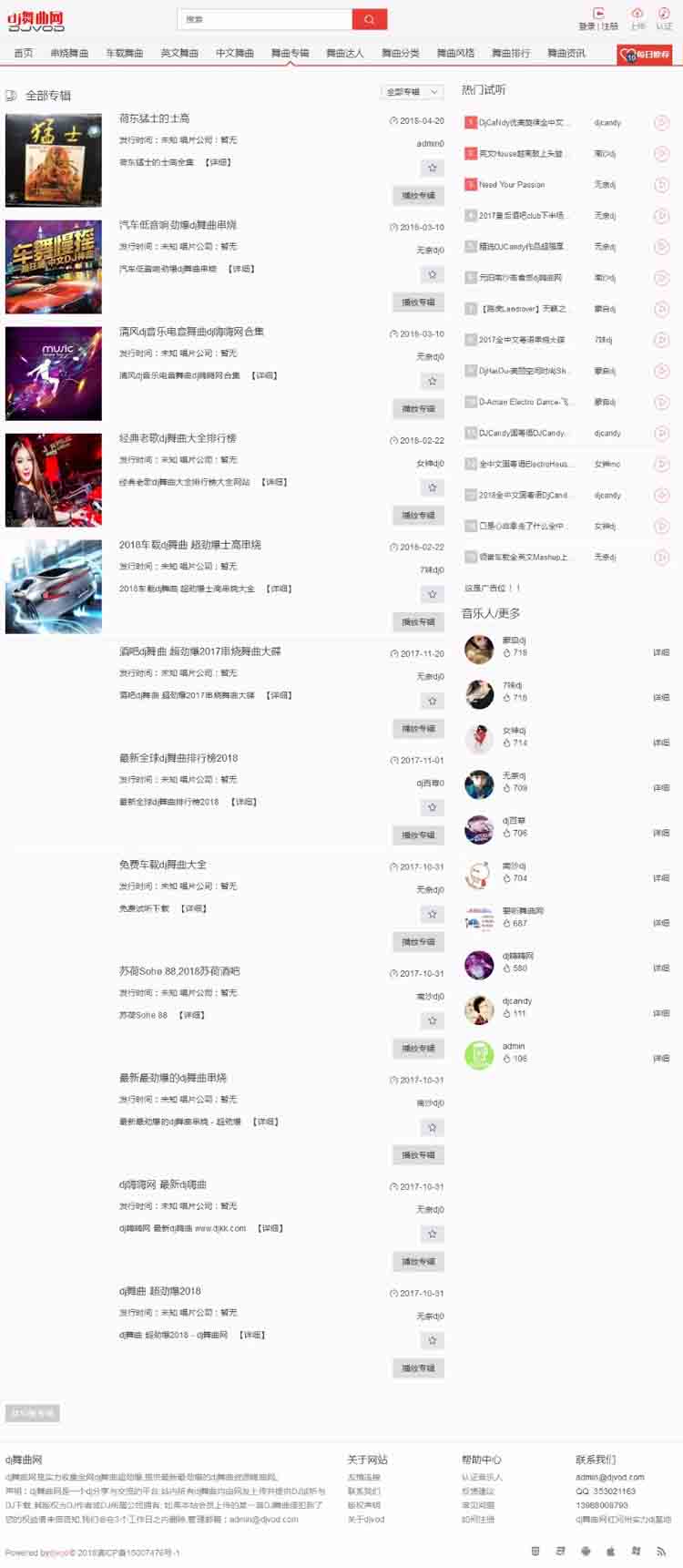Favorite the 清风dj音乐电音舞曲 album star
Image resolution: width=683 pixels, height=1568 pixels.
pyautogui.click(x=432, y=381)
